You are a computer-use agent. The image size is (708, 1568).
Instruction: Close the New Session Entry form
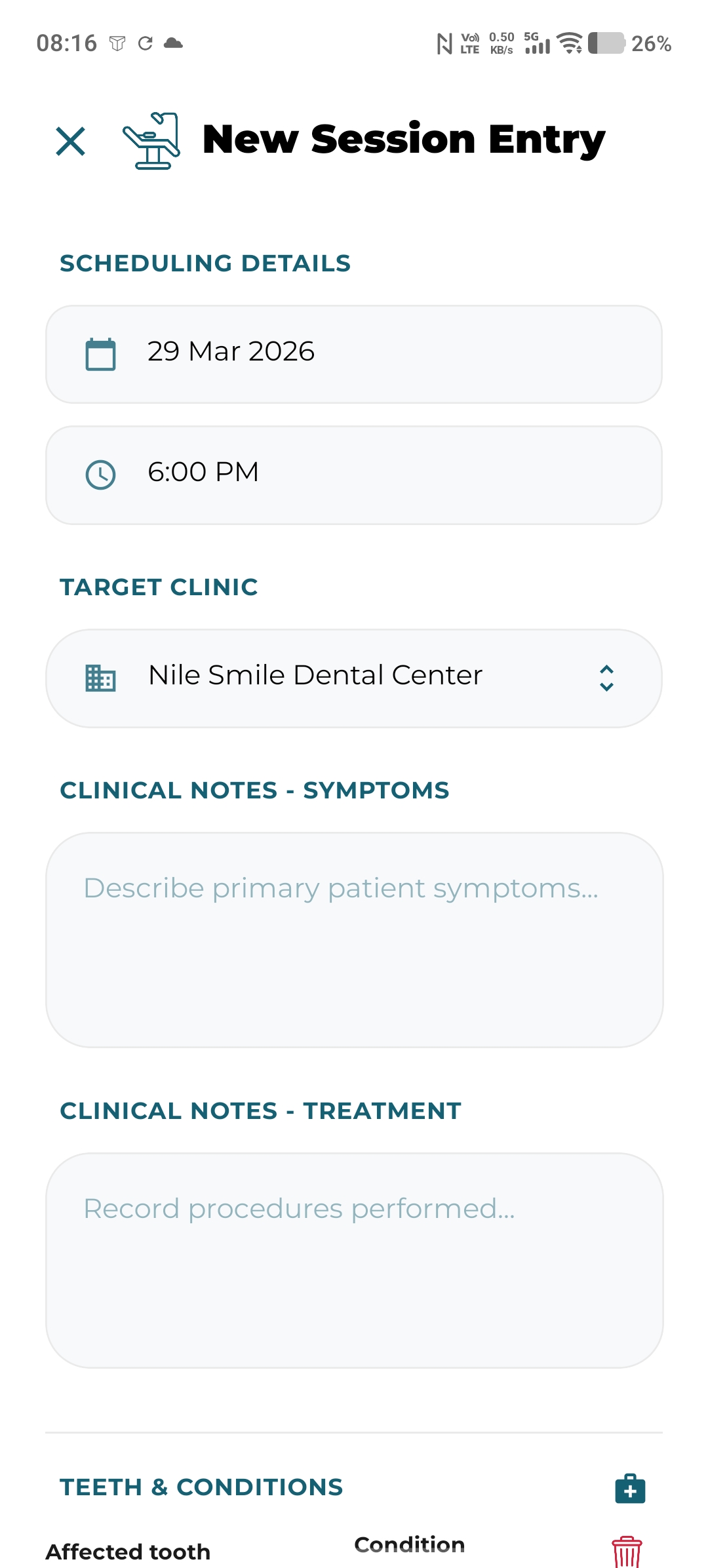(71, 141)
